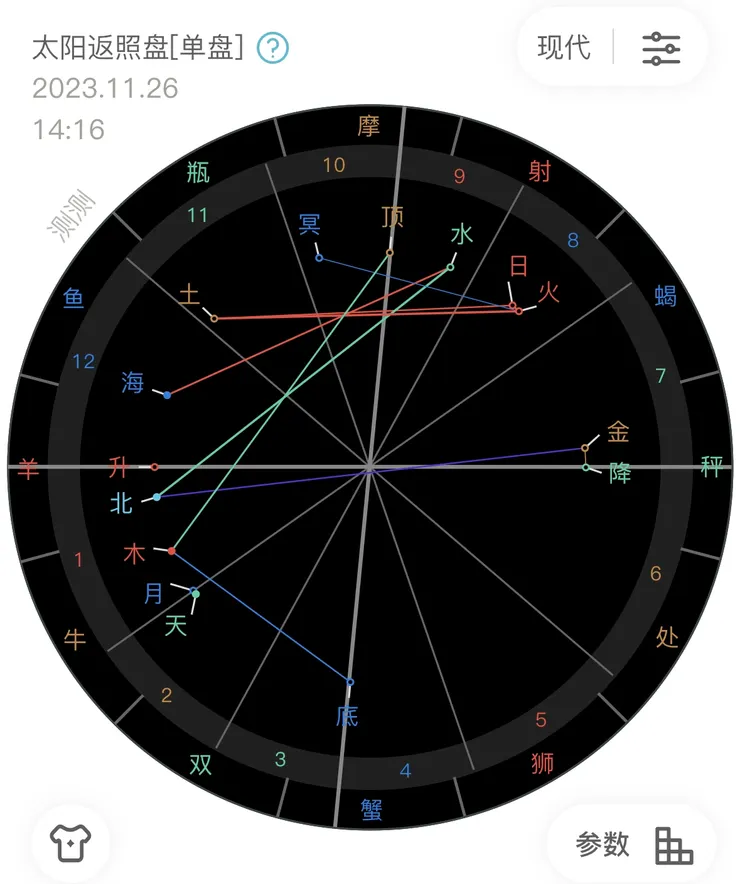740x884 pixels.
Task: Open the help question mark icon
Action: 272,47
